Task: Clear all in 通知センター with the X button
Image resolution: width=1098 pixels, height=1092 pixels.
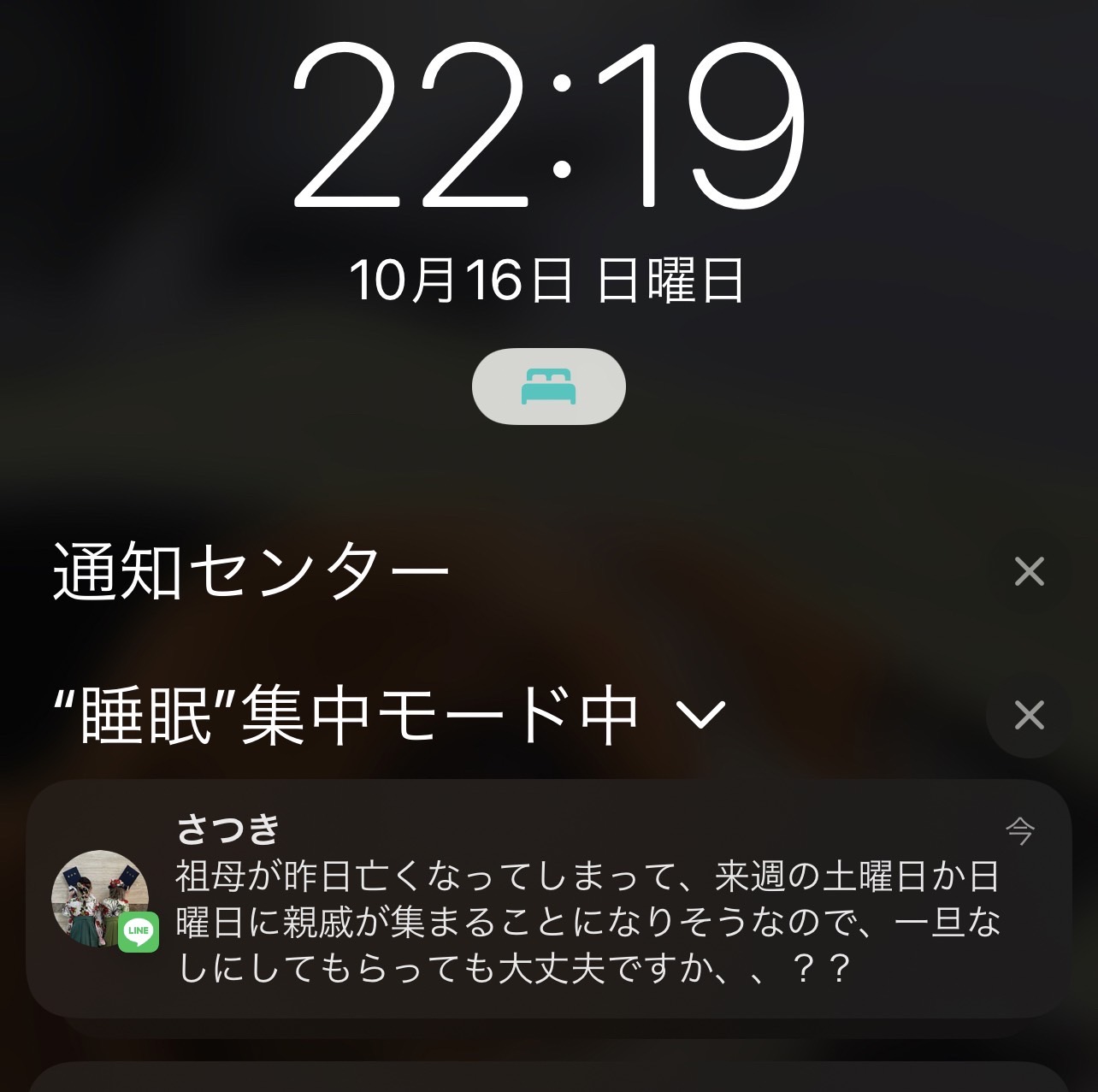Action: click(x=1029, y=571)
